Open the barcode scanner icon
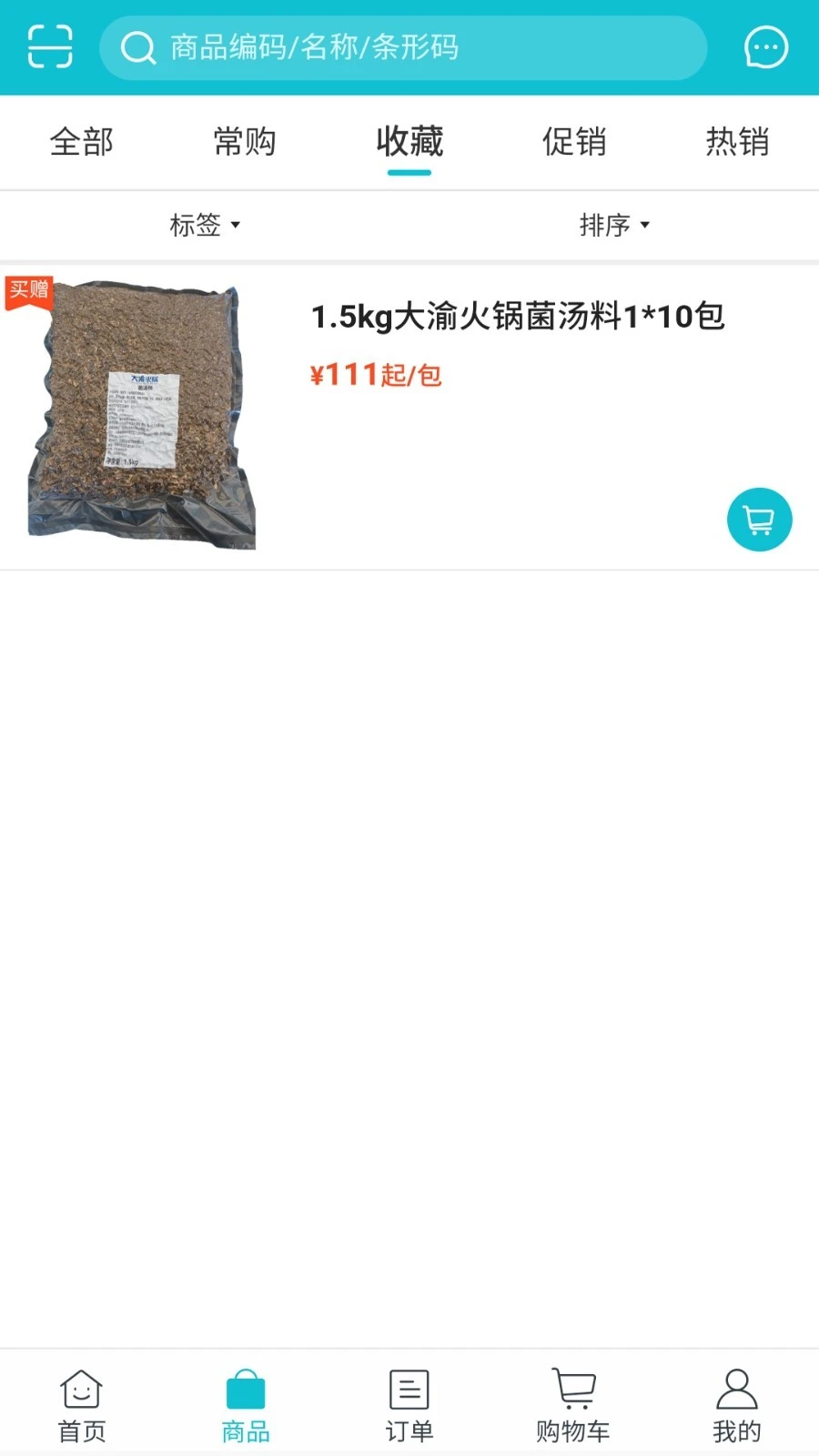This screenshot has width=819, height=1456. click(x=50, y=46)
